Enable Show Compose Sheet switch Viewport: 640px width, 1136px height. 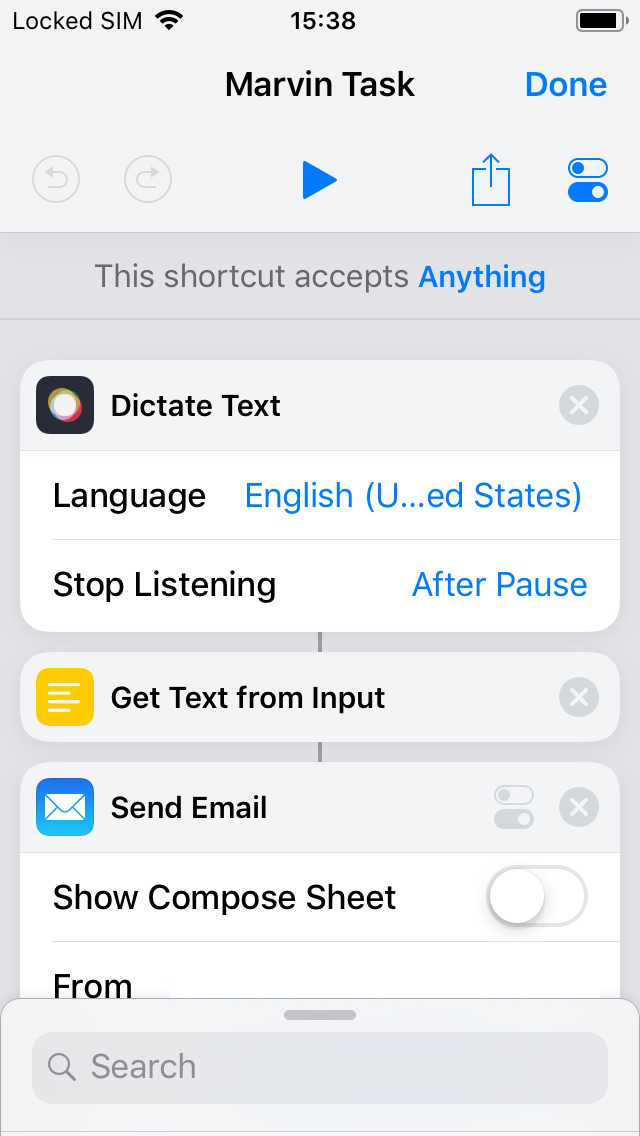click(x=536, y=896)
